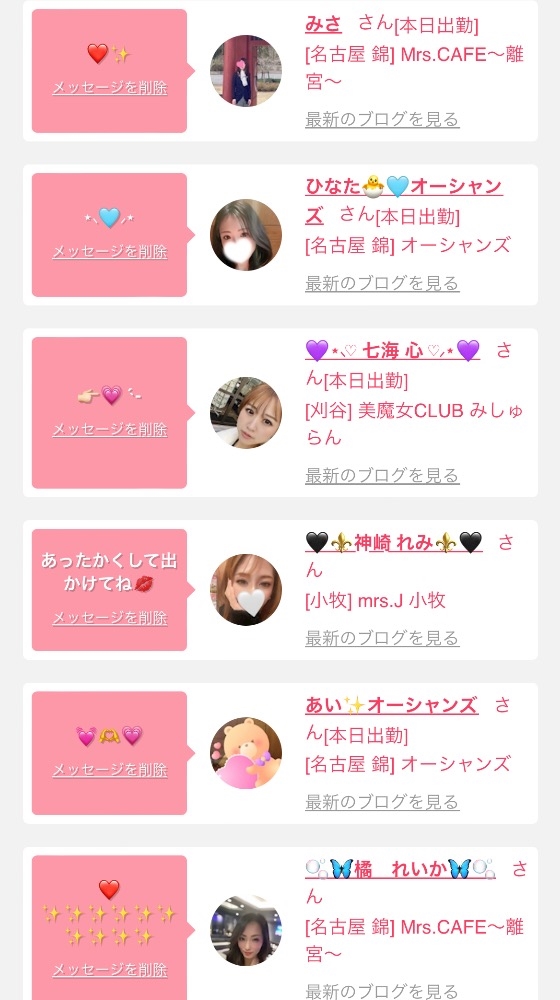Open 橘 れいか's profile link
Screen dimensions: 560x1000
pos(400,869)
